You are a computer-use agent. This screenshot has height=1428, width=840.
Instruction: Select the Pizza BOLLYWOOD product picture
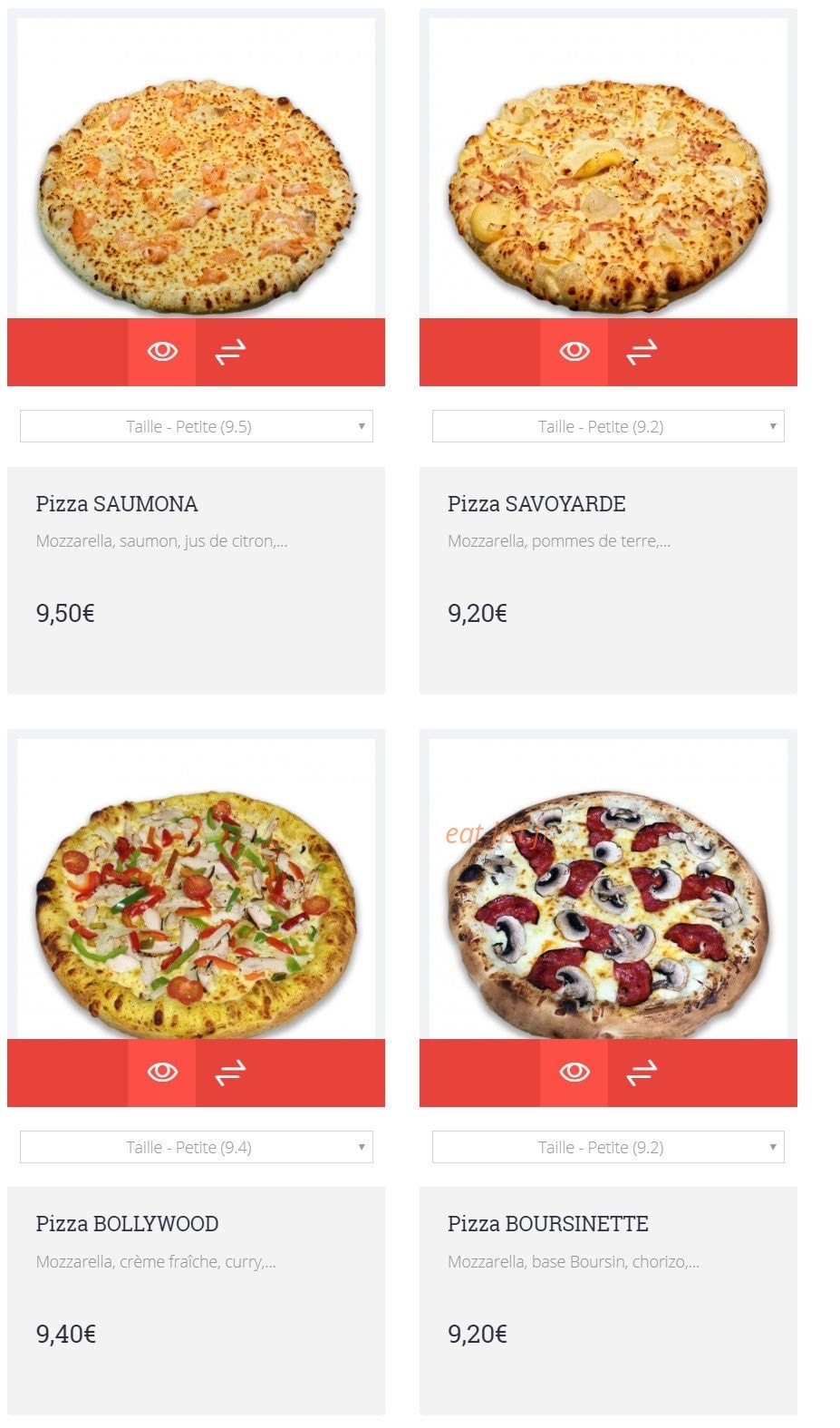(x=197, y=889)
